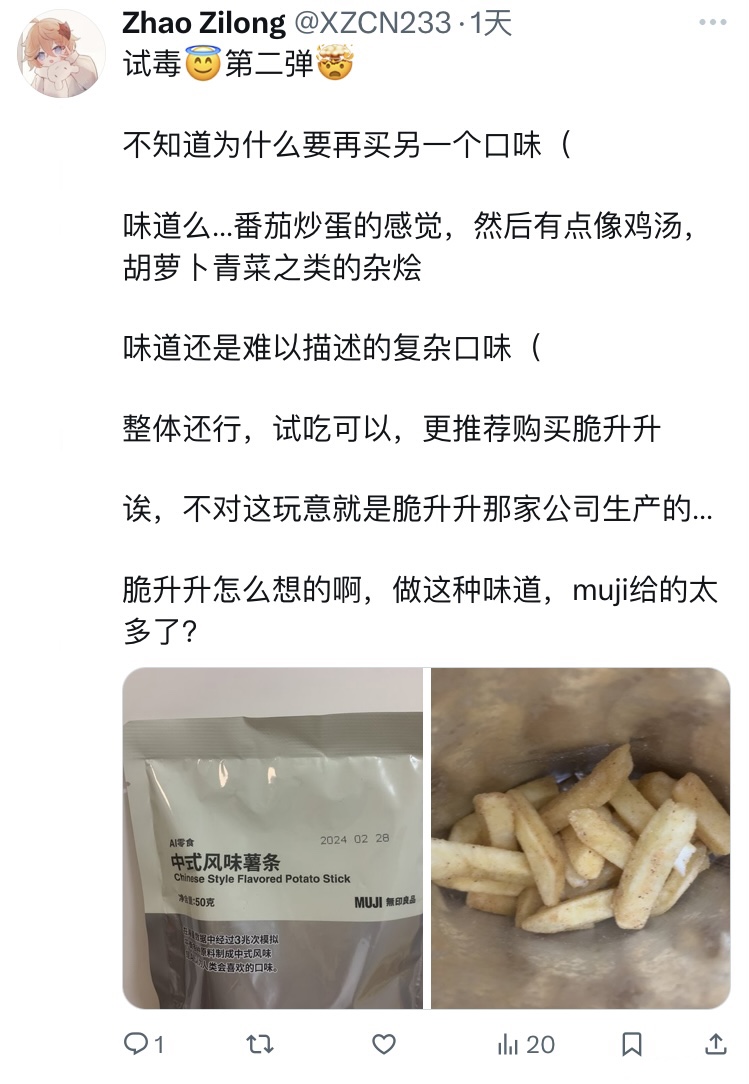This screenshot has height=1084, width=749.
Task: Open Zhao Zilong's profile avatar
Action: coord(62,54)
